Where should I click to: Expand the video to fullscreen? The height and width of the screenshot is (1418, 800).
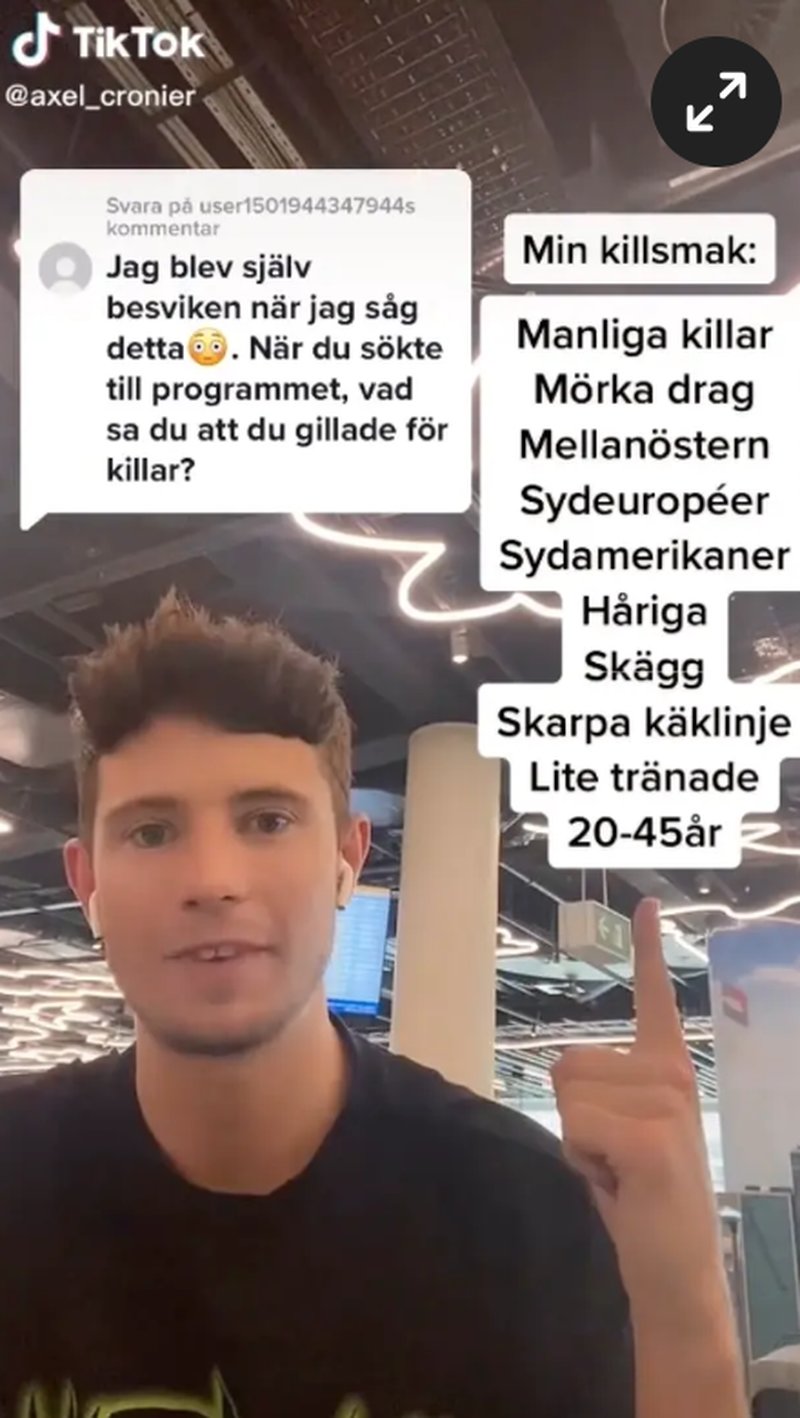pyautogui.click(x=716, y=101)
